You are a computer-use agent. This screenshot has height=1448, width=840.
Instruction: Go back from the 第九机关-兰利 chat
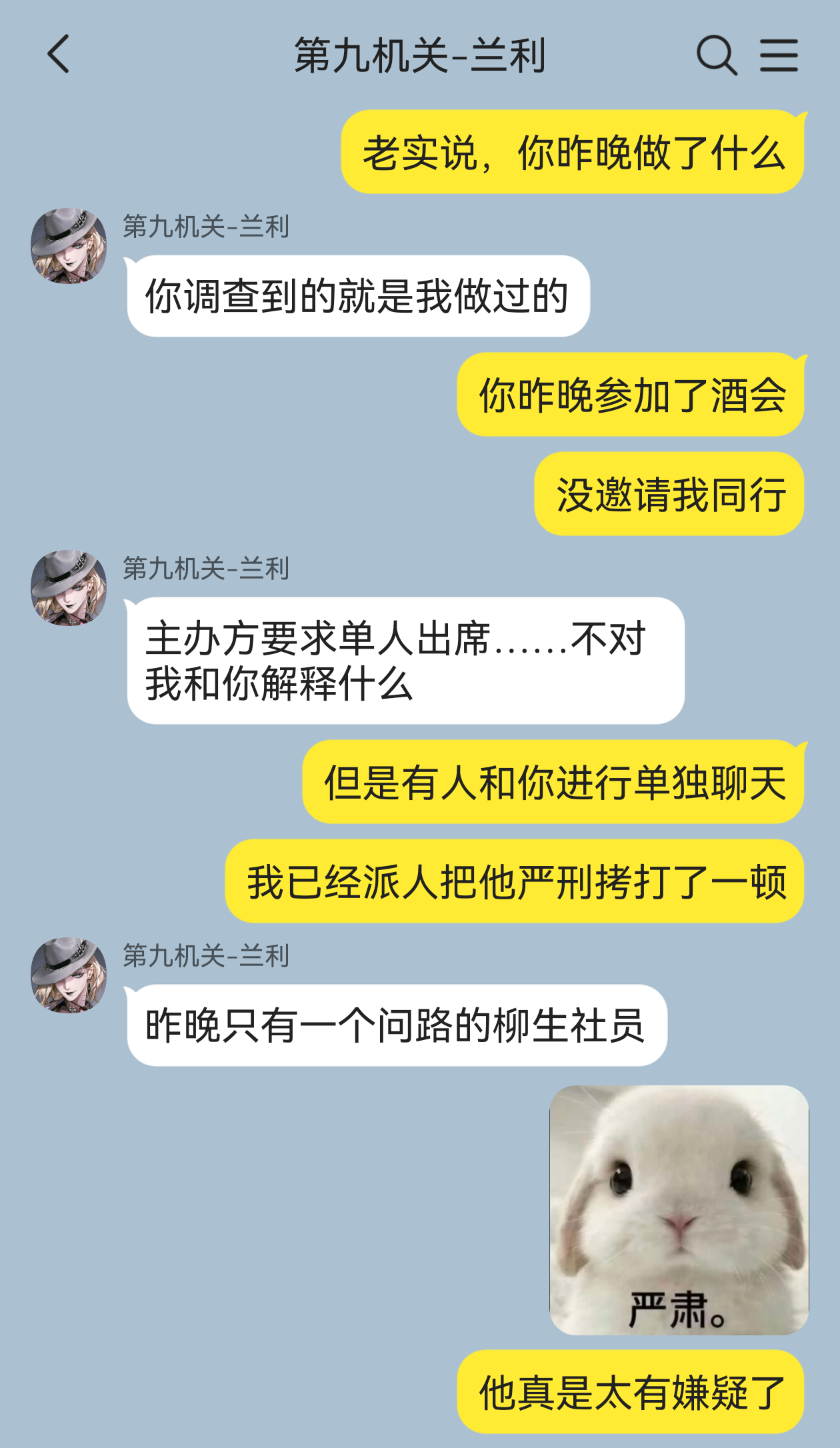59,54
